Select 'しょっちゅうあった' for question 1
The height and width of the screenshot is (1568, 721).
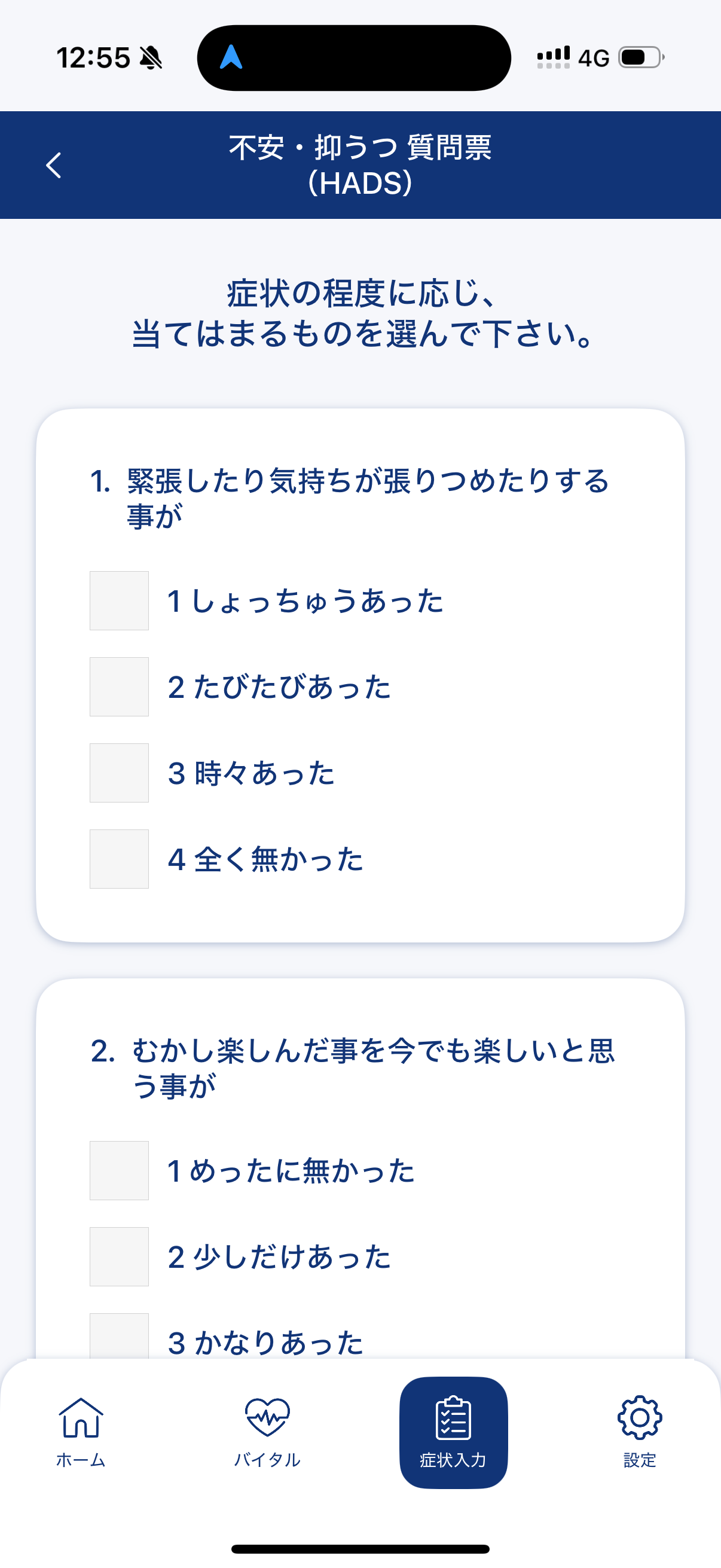coord(119,601)
